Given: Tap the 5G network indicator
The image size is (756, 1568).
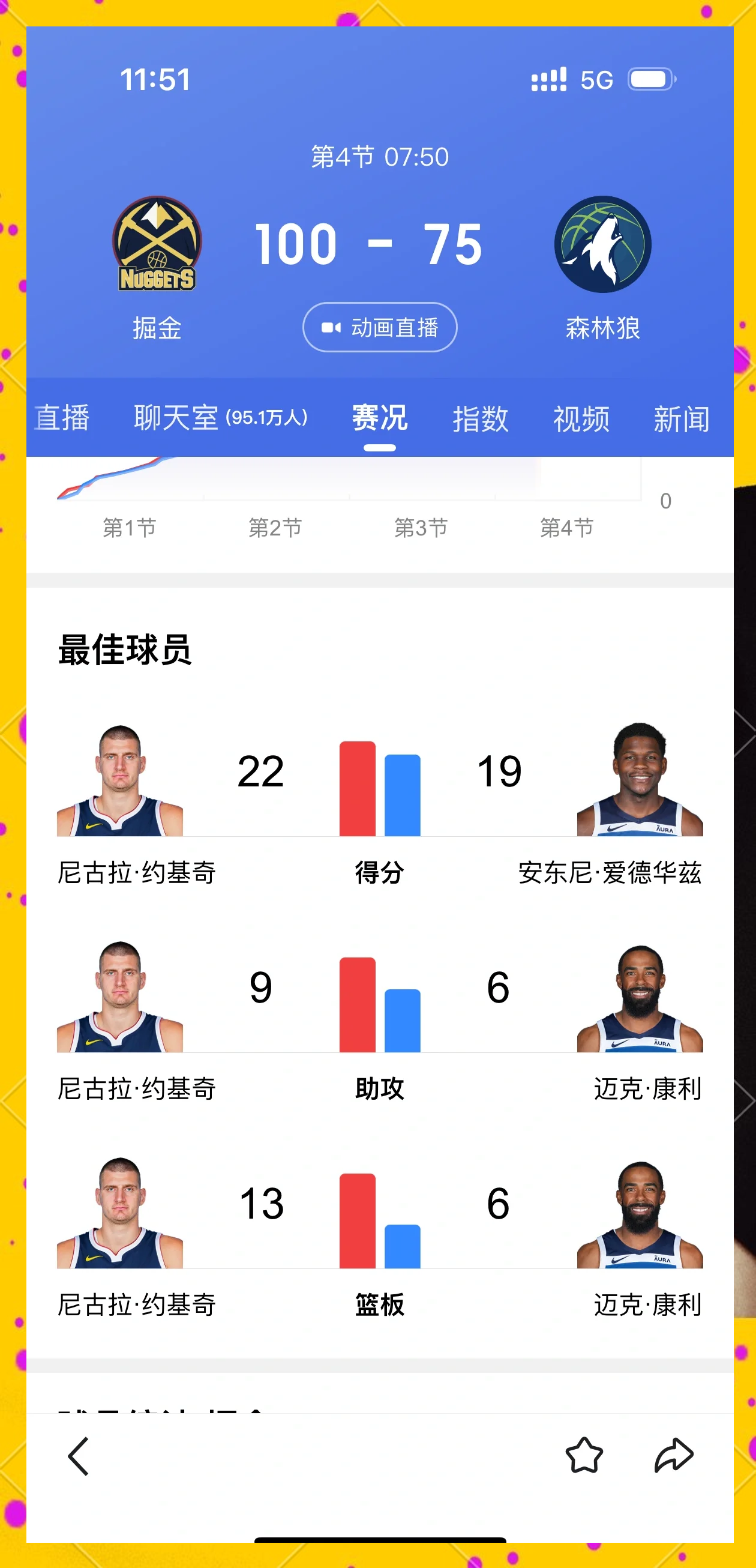Looking at the screenshot, I should pos(599,79).
